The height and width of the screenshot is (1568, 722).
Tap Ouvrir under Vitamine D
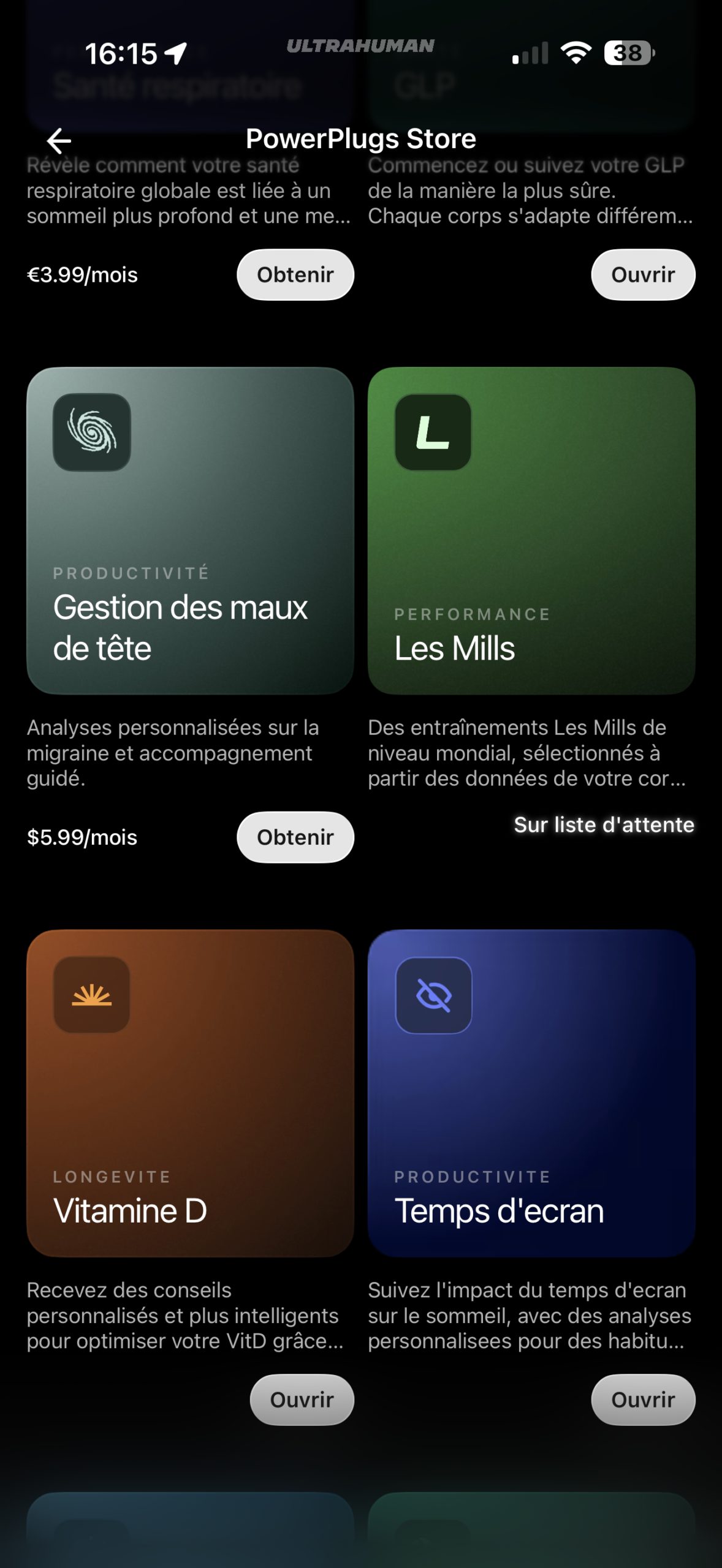[x=302, y=1400]
